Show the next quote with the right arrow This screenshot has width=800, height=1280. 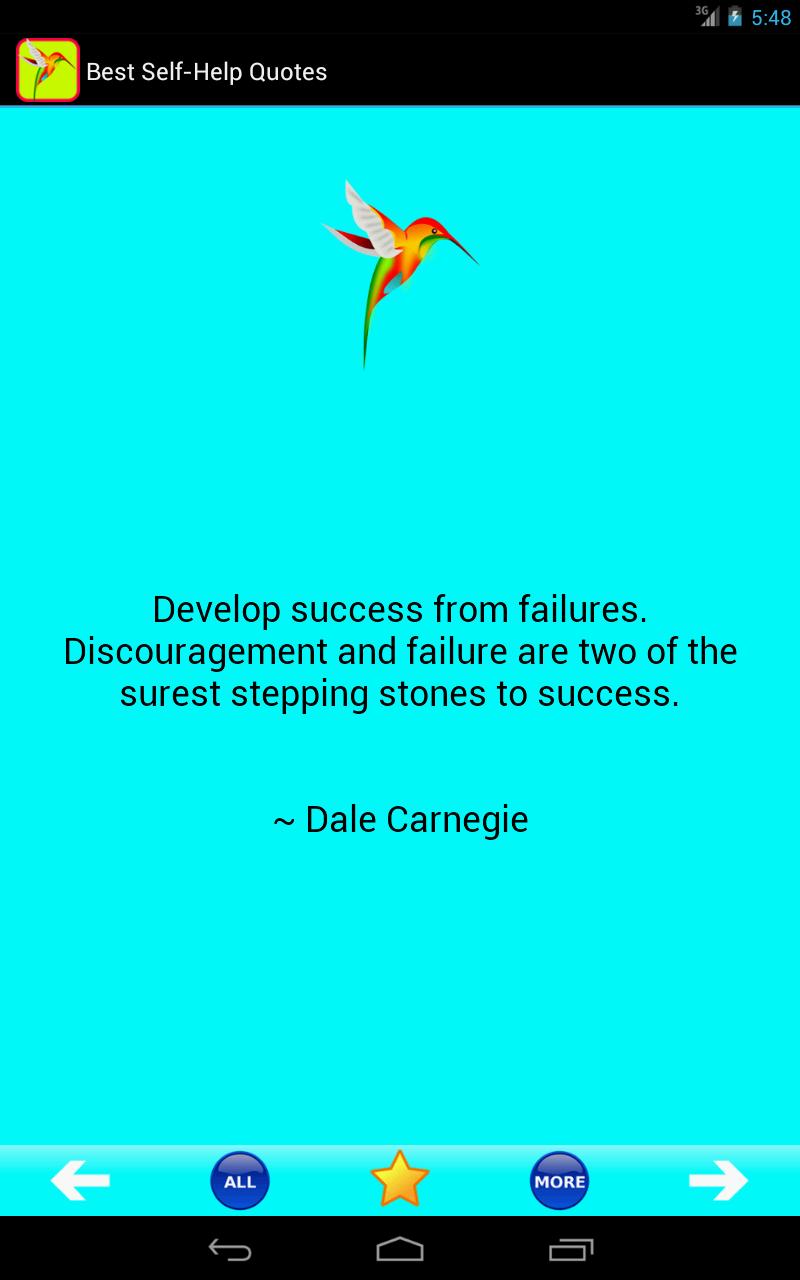pos(718,1181)
